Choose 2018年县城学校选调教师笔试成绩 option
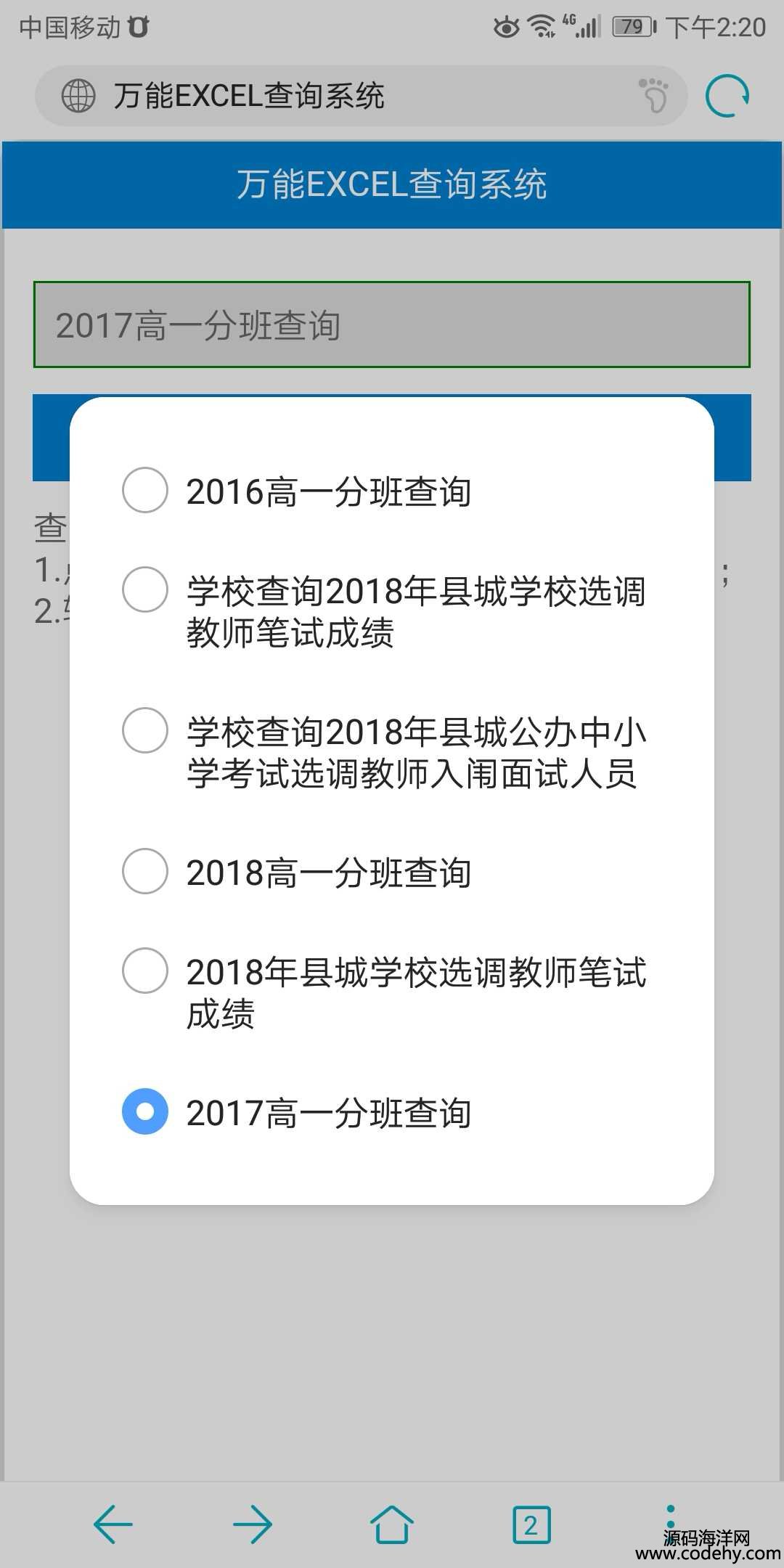This screenshot has height=1568, width=784. (x=392, y=992)
